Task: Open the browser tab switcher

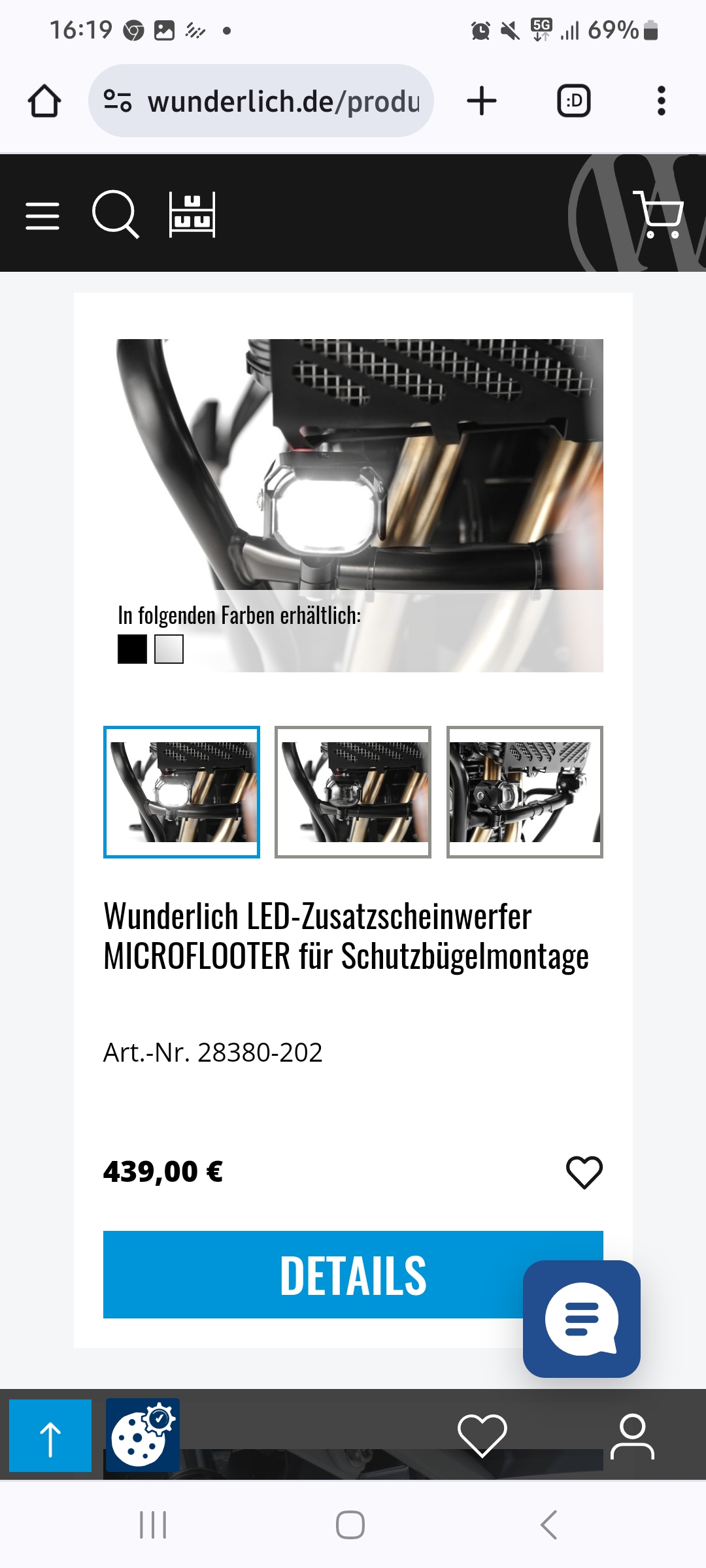Action: [573, 101]
